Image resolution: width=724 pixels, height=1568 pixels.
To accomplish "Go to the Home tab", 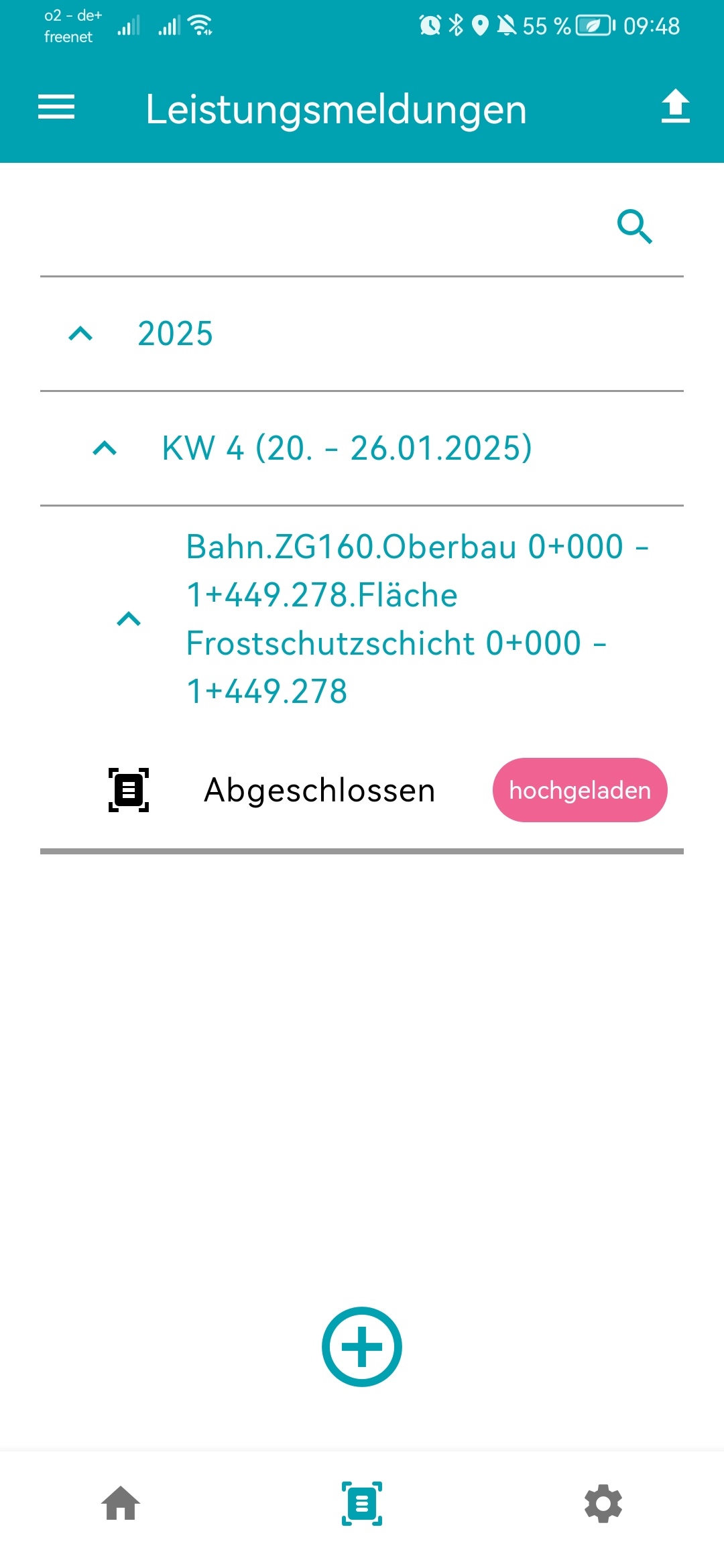I will 121,1503.
